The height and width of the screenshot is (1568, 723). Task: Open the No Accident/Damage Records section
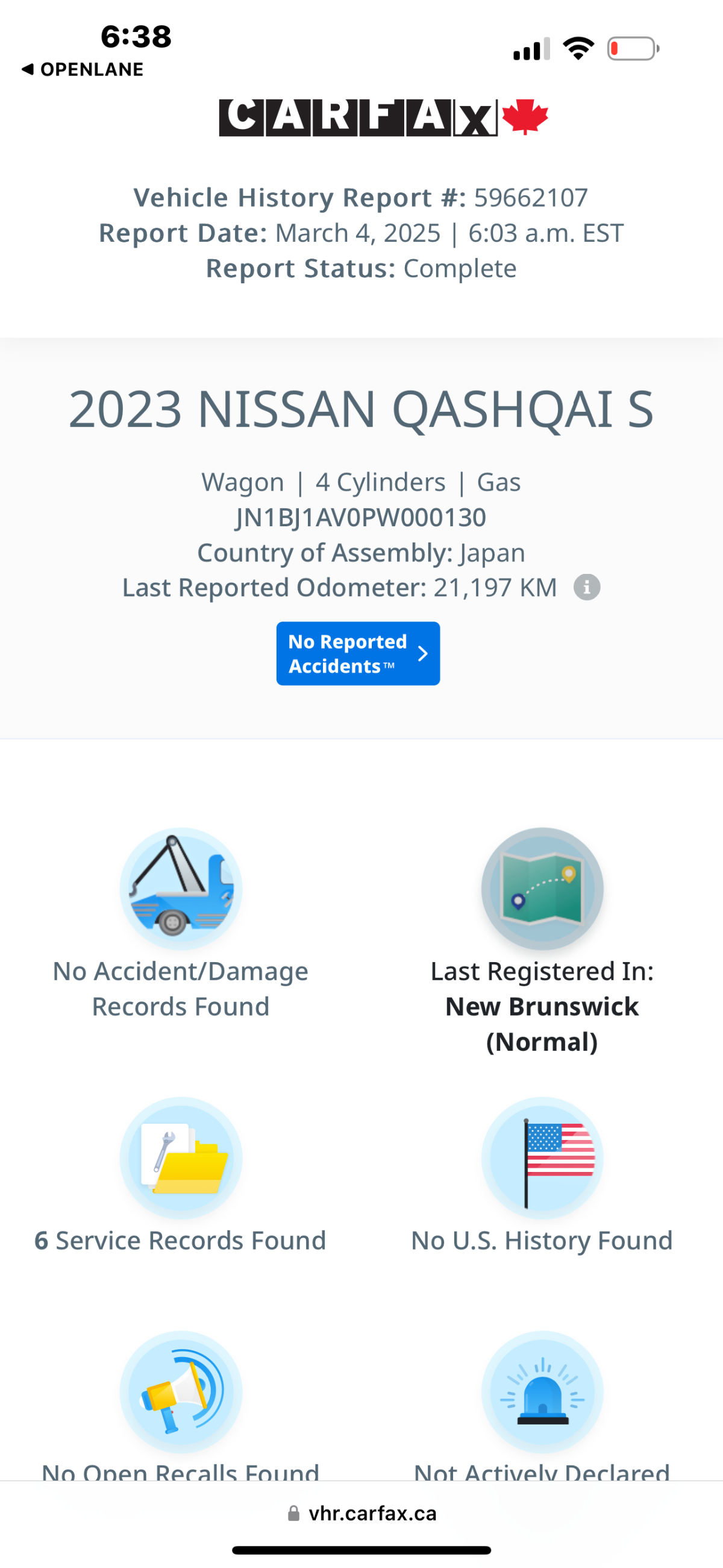181,924
